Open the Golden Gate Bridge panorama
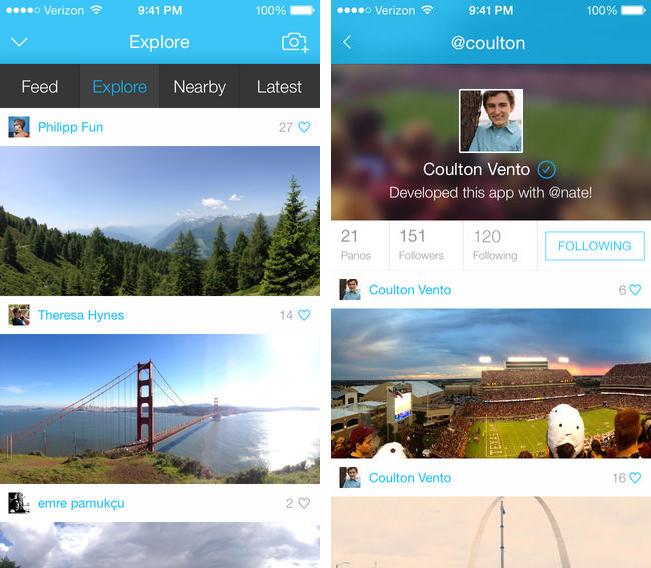651x568 pixels. [x=160, y=408]
